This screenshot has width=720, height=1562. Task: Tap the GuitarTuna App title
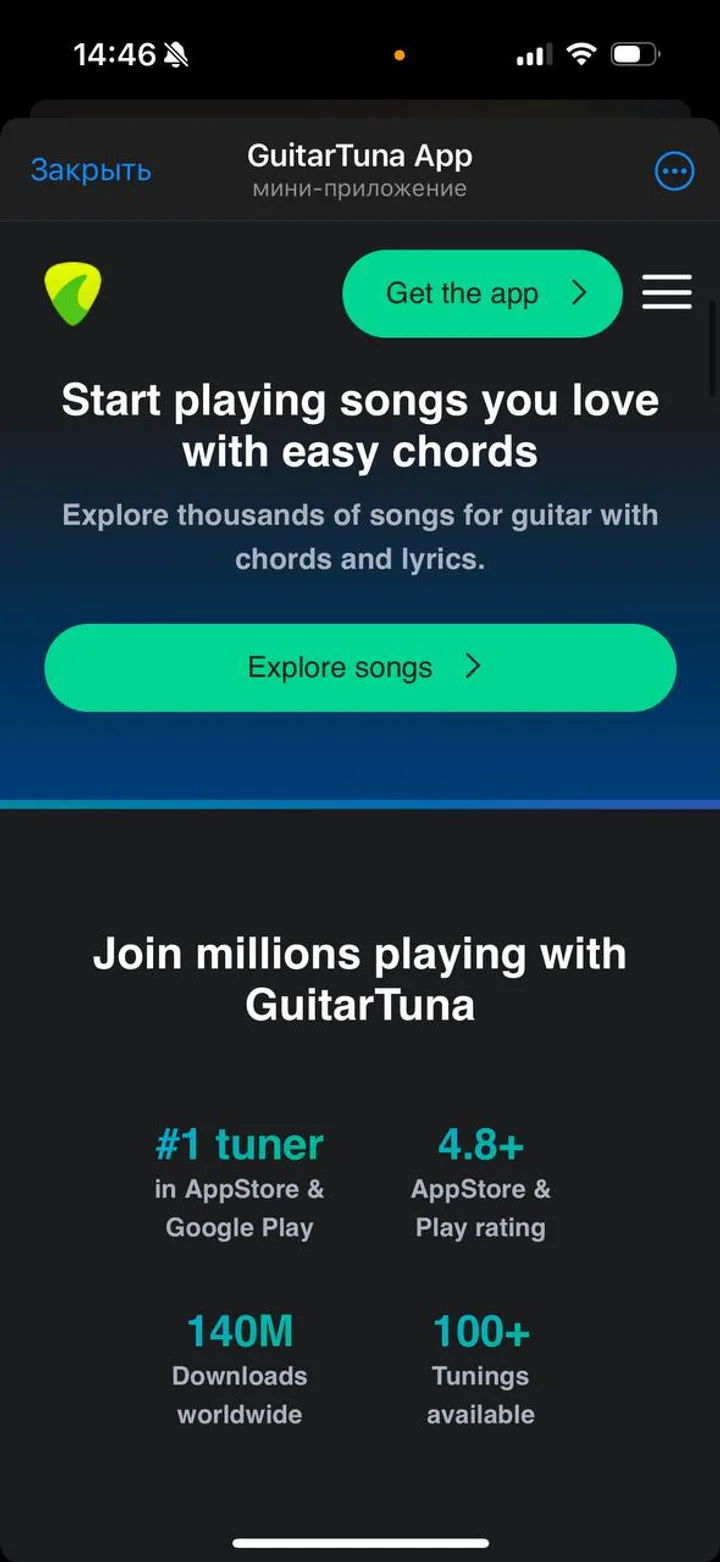[x=359, y=155]
